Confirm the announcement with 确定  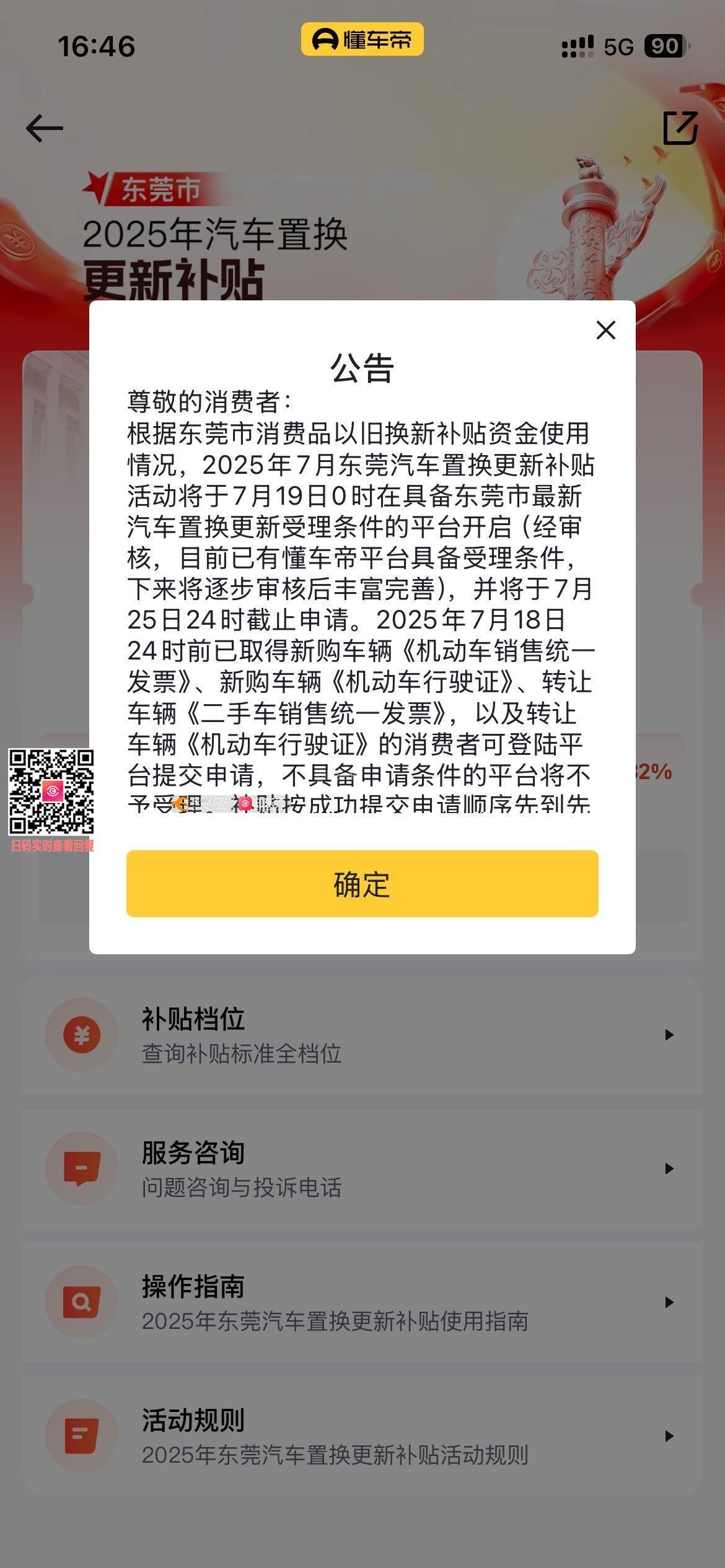pos(362,883)
